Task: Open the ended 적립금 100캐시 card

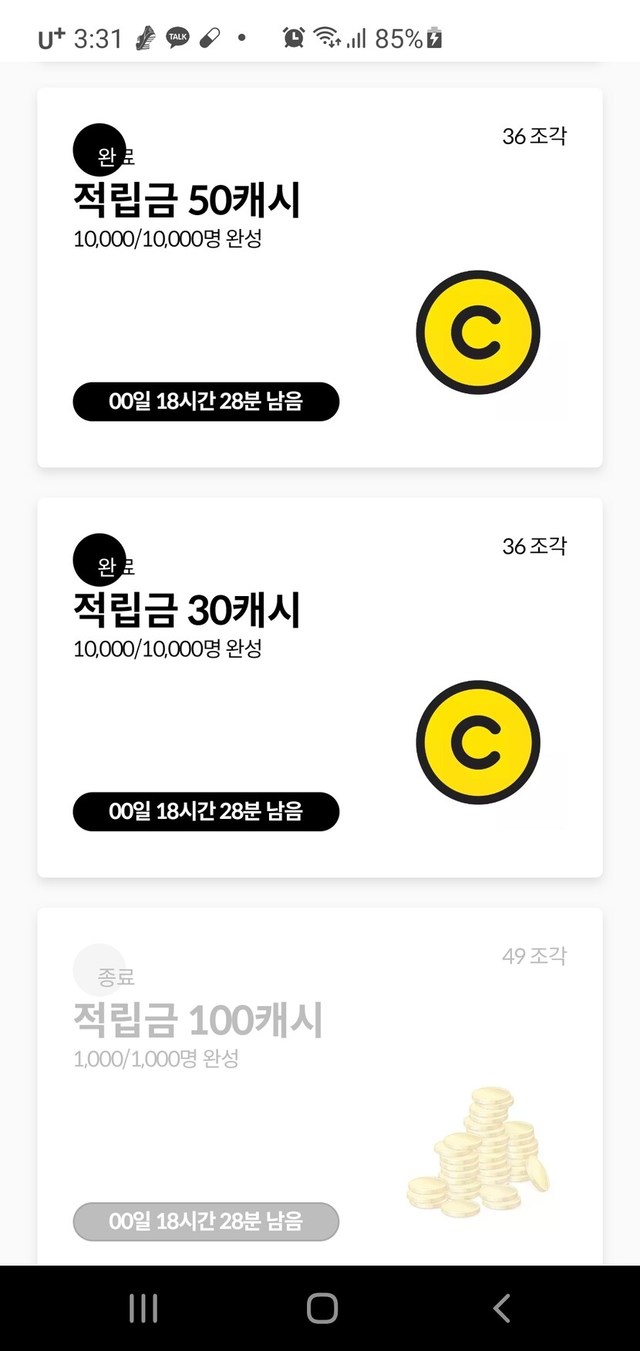Action: [x=319, y=1085]
